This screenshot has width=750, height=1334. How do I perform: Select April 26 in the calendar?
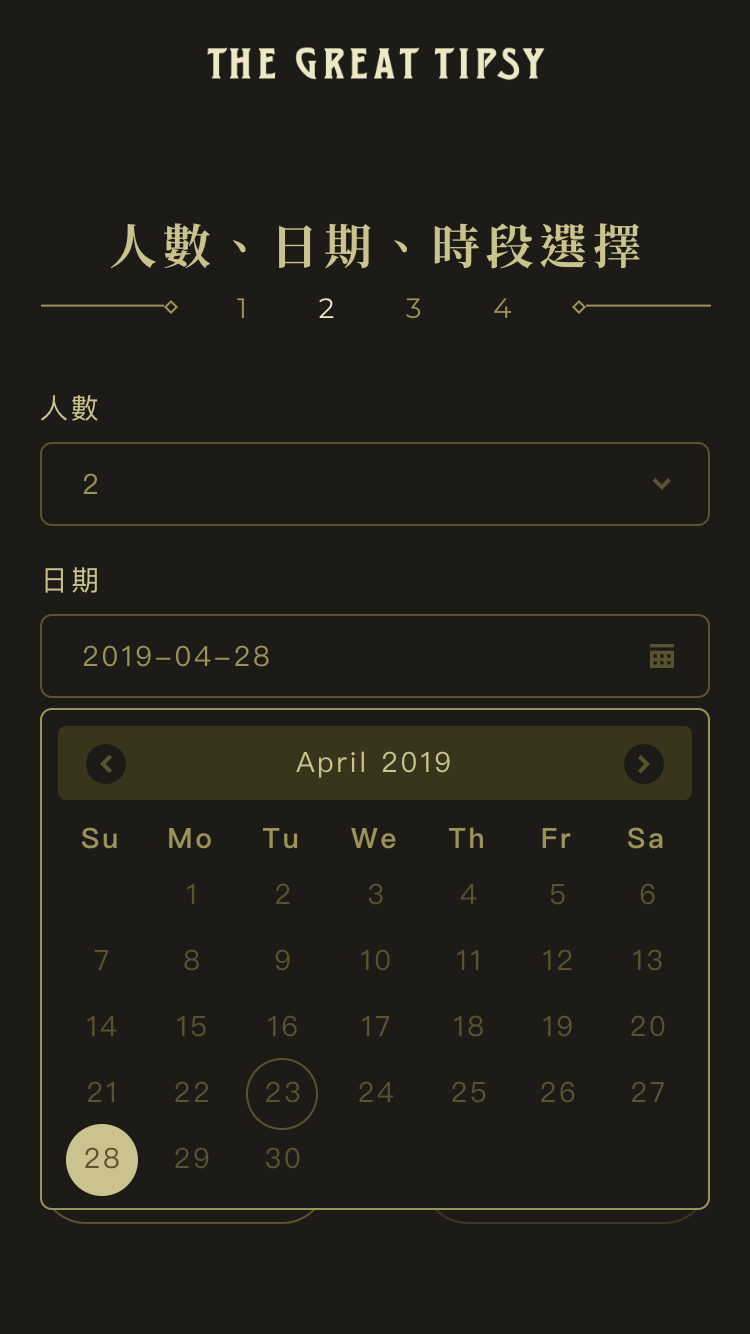click(558, 1093)
